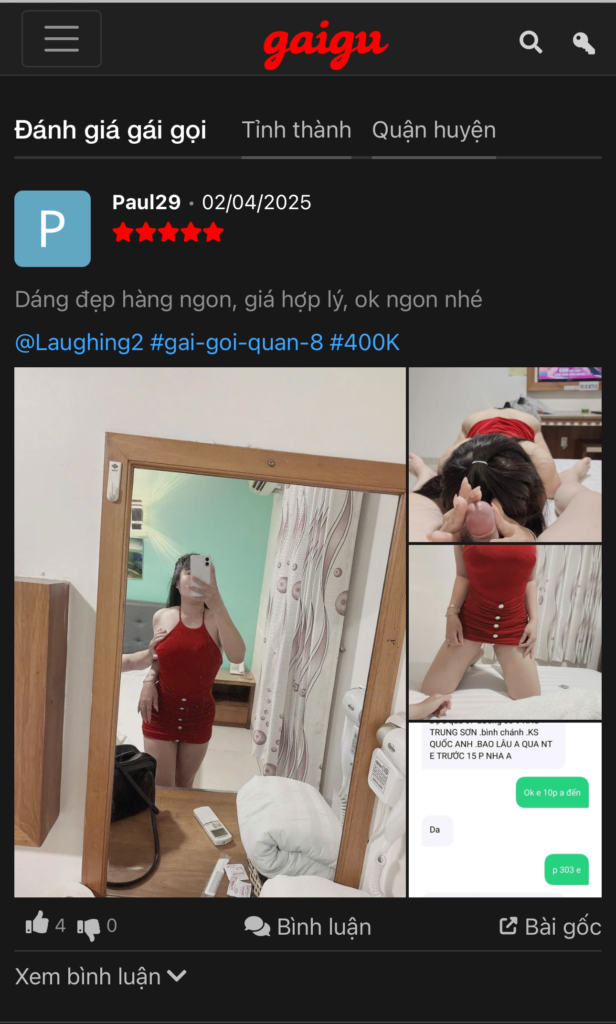Open the Paul29 username link

tap(146, 202)
